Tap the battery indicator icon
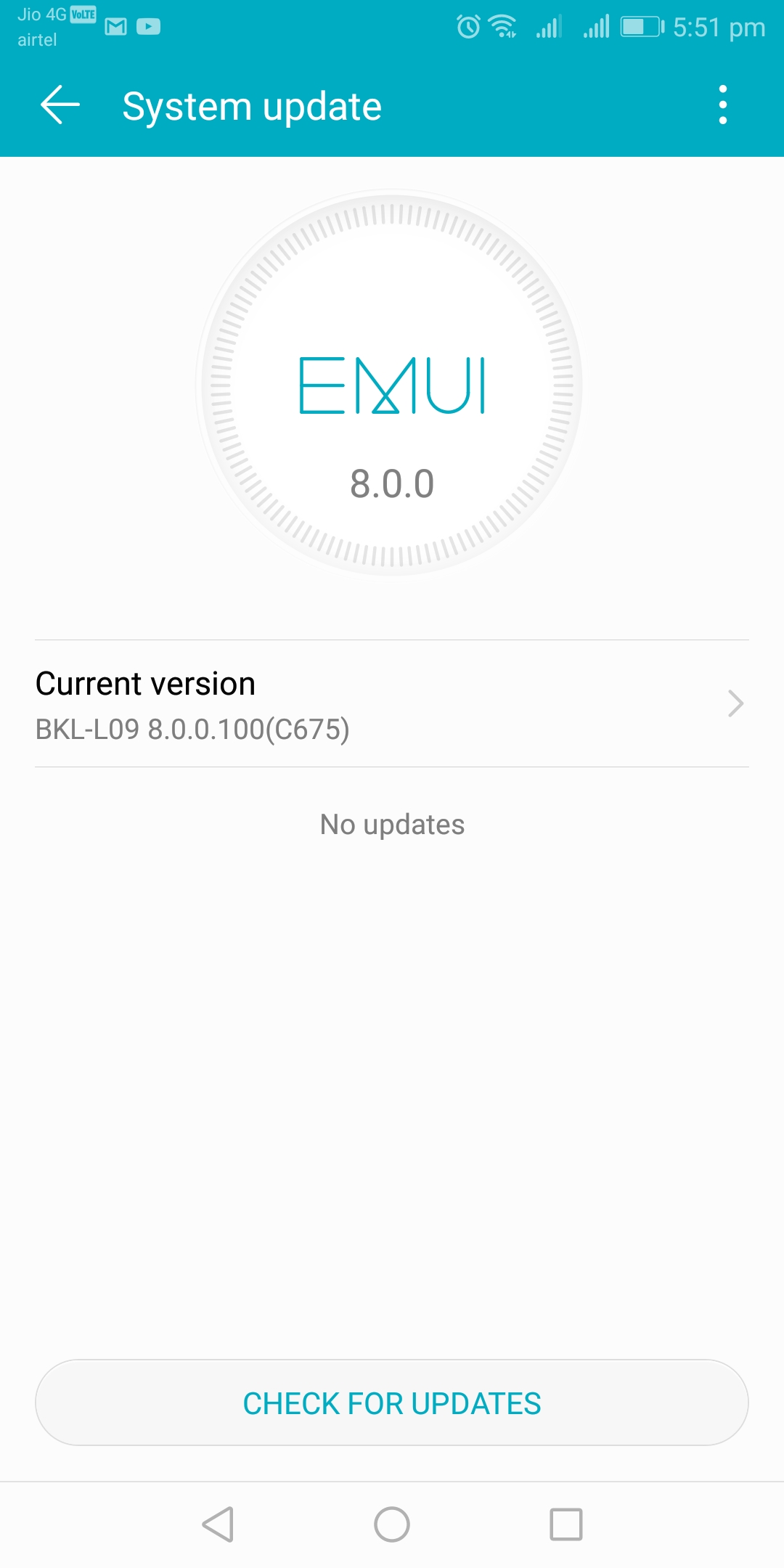 pyautogui.click(x=639, y=27)
